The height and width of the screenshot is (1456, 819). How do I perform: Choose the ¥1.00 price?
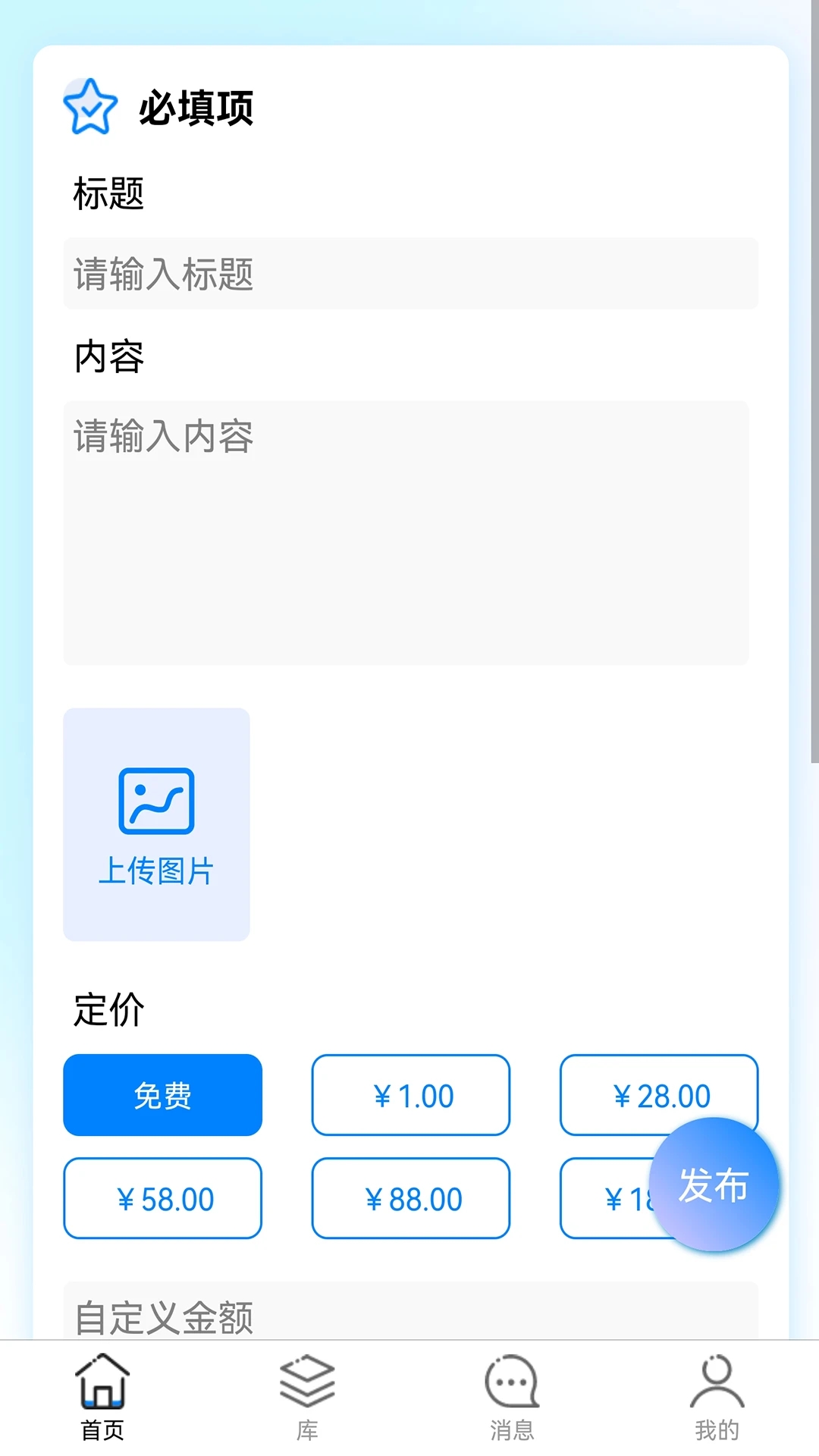point(410,1095)
